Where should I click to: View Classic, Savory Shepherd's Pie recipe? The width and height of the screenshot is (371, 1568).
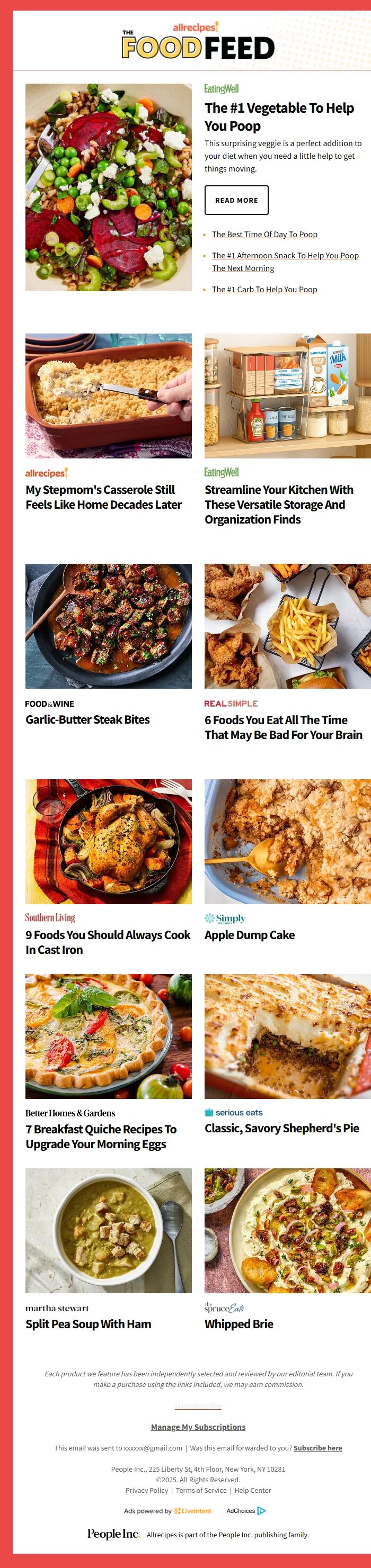coord(281,1128)
